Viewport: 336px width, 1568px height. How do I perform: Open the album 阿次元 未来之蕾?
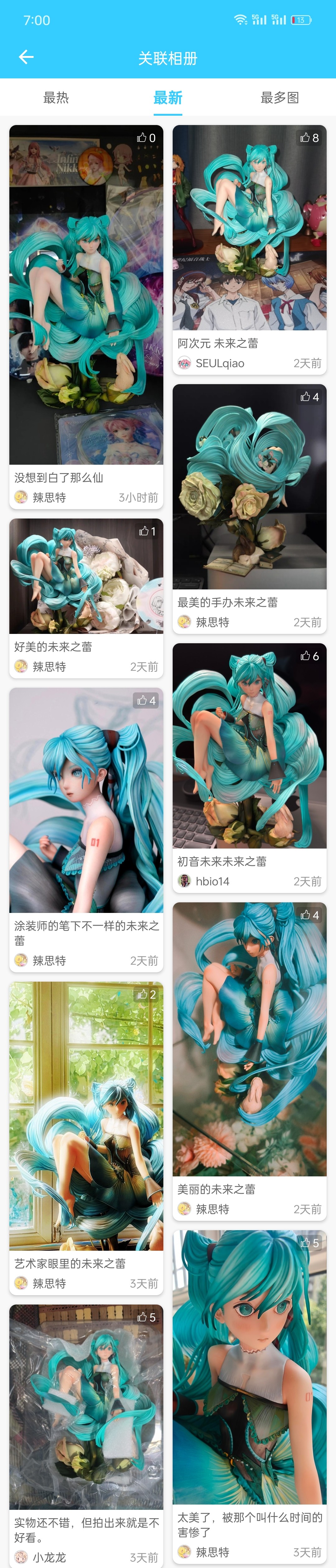coord(250,228)
